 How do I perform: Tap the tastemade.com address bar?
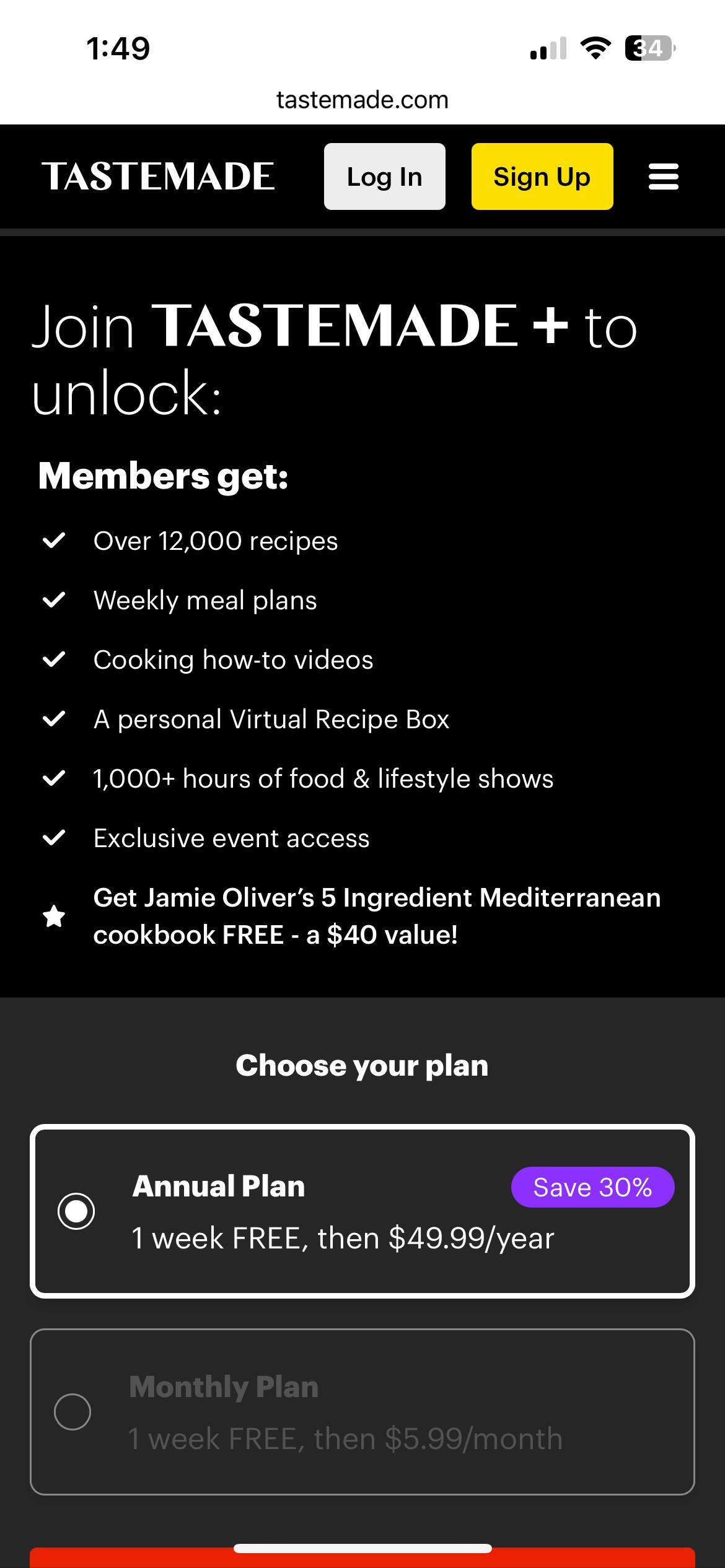[x=362, y=100]
